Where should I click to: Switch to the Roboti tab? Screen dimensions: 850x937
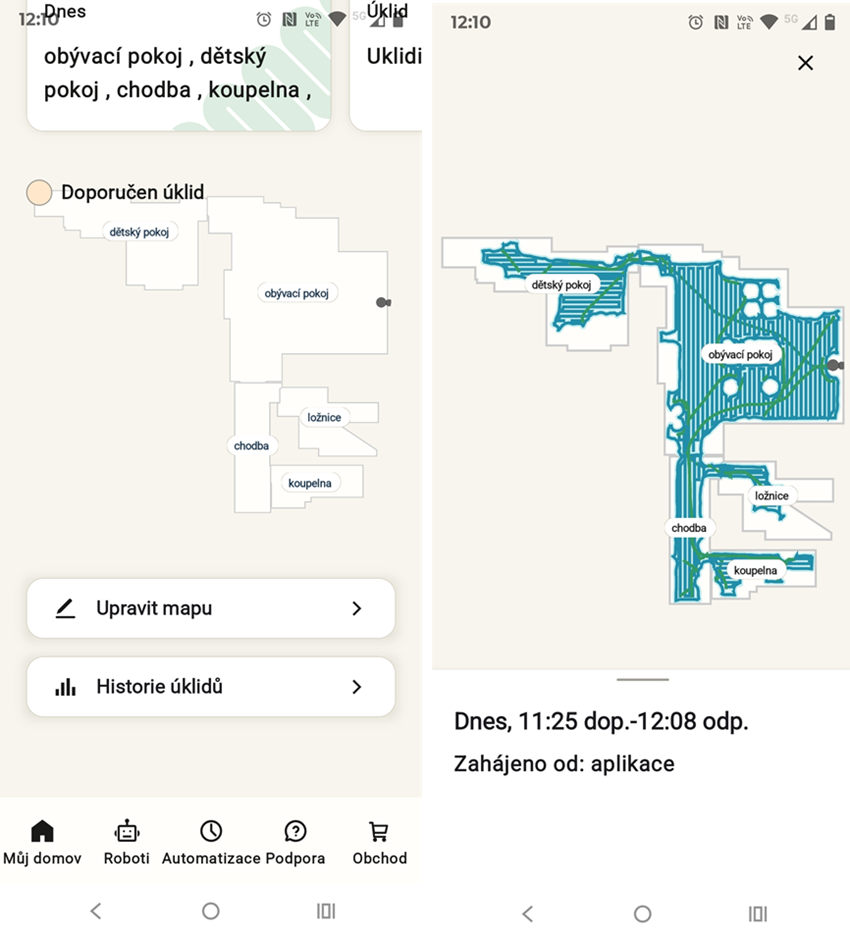click(x=127, y=841)
